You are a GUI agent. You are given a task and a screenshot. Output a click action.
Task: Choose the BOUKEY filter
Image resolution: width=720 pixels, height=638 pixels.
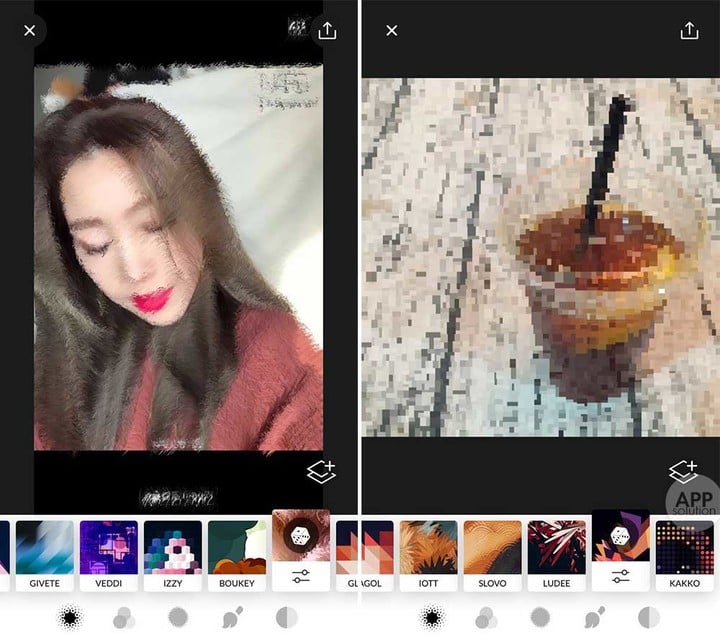pos(236,555)
